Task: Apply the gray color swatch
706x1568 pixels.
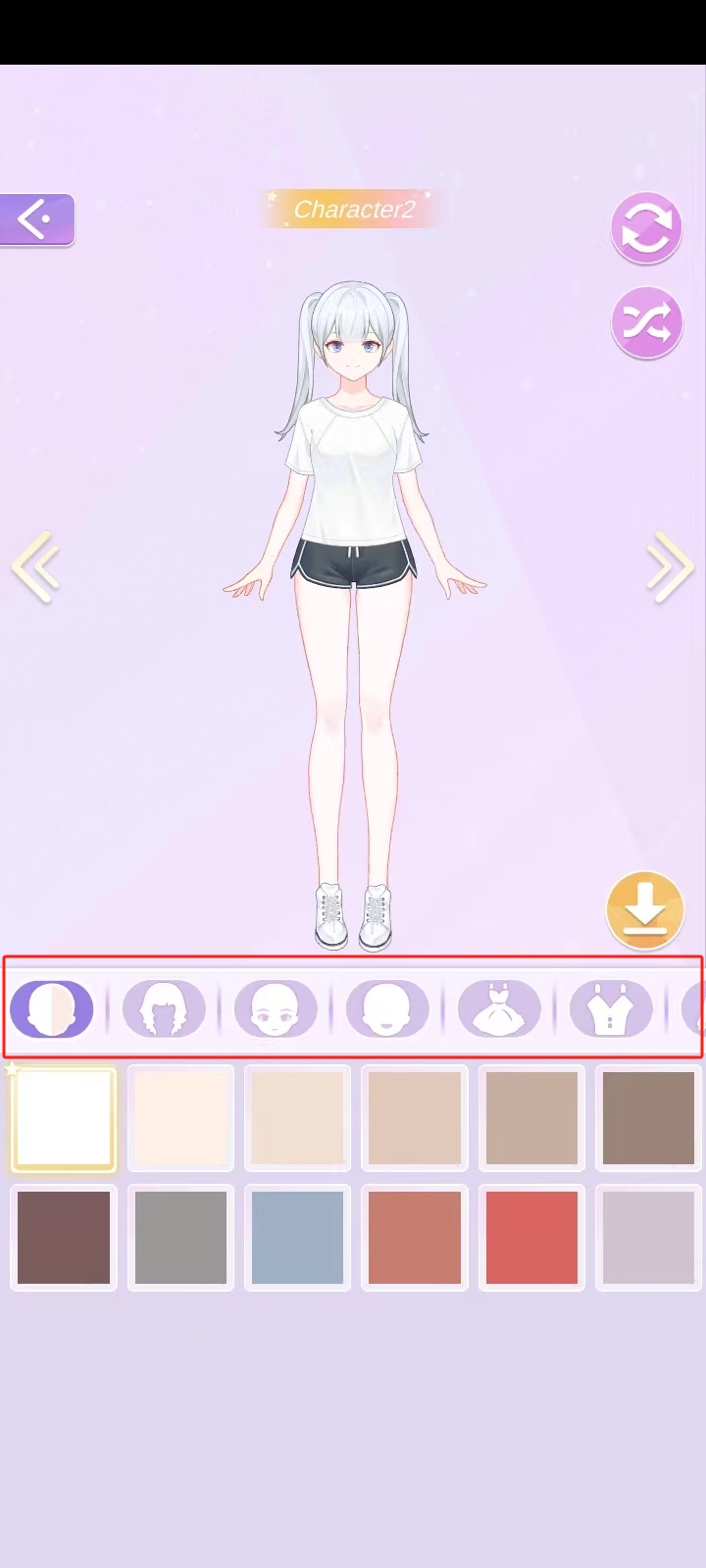Action: click(x=180, y=1238)
